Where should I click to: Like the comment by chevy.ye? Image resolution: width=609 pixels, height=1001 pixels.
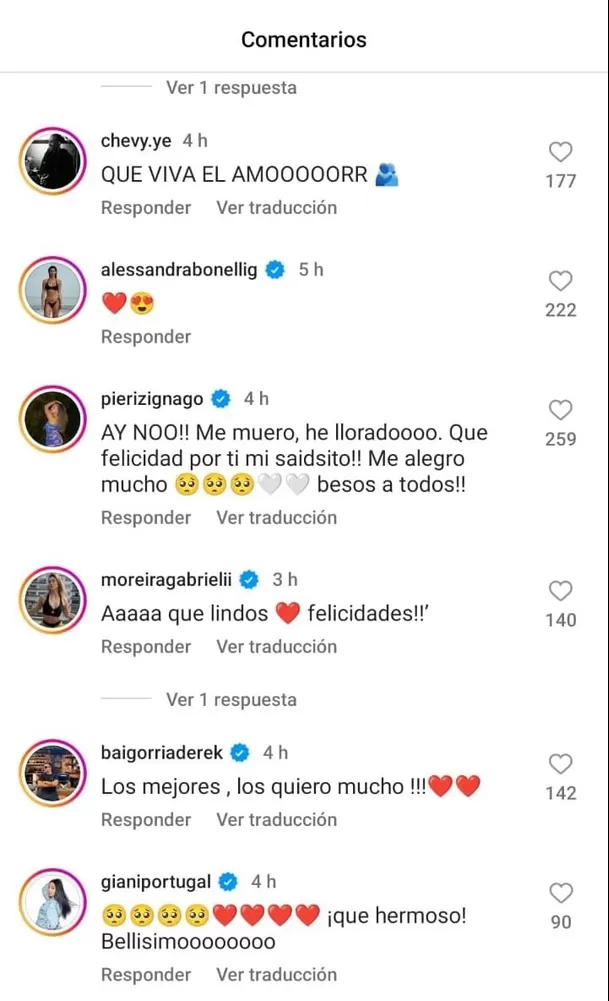561,153
